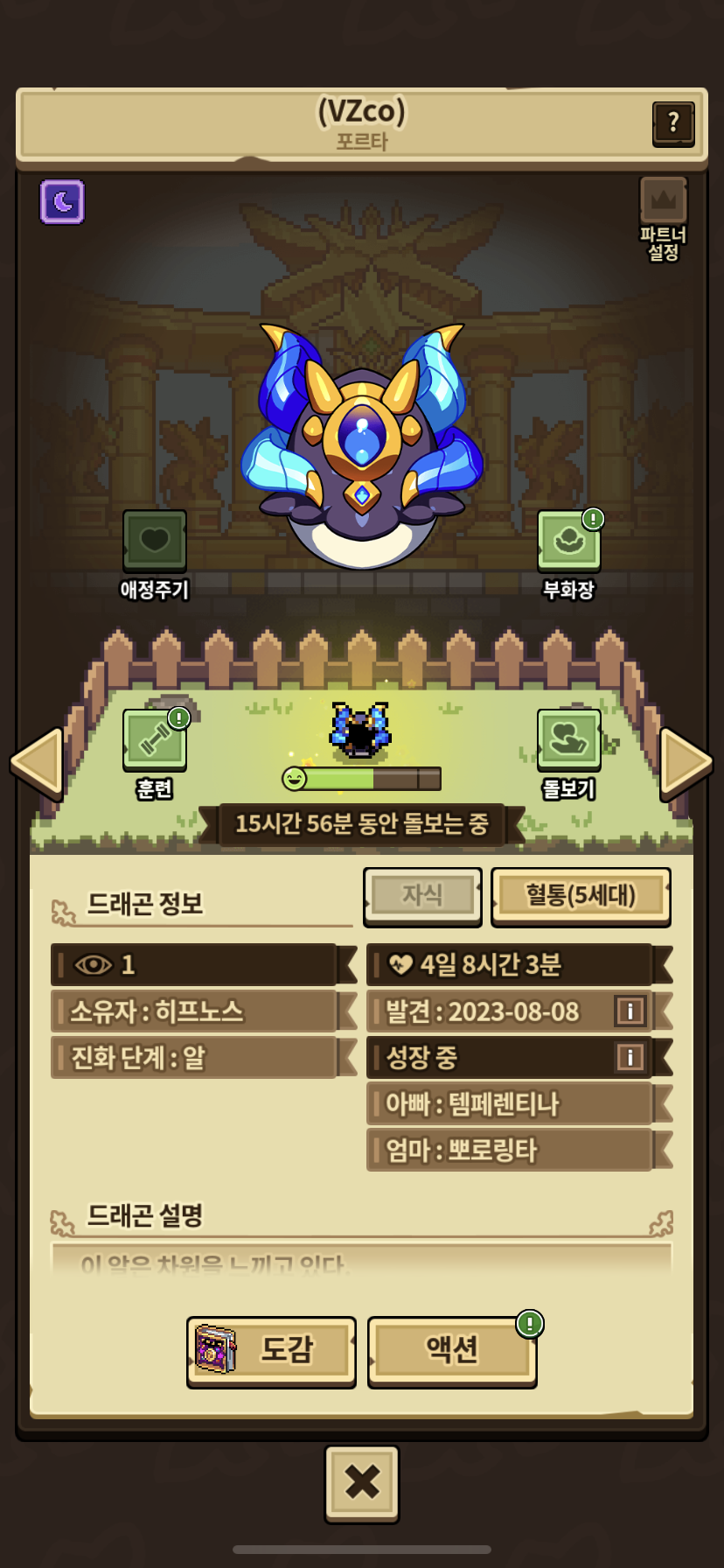Screen dimensions: 724x1568
Task: Show info for 발견 date
Action: point(630,1011)
